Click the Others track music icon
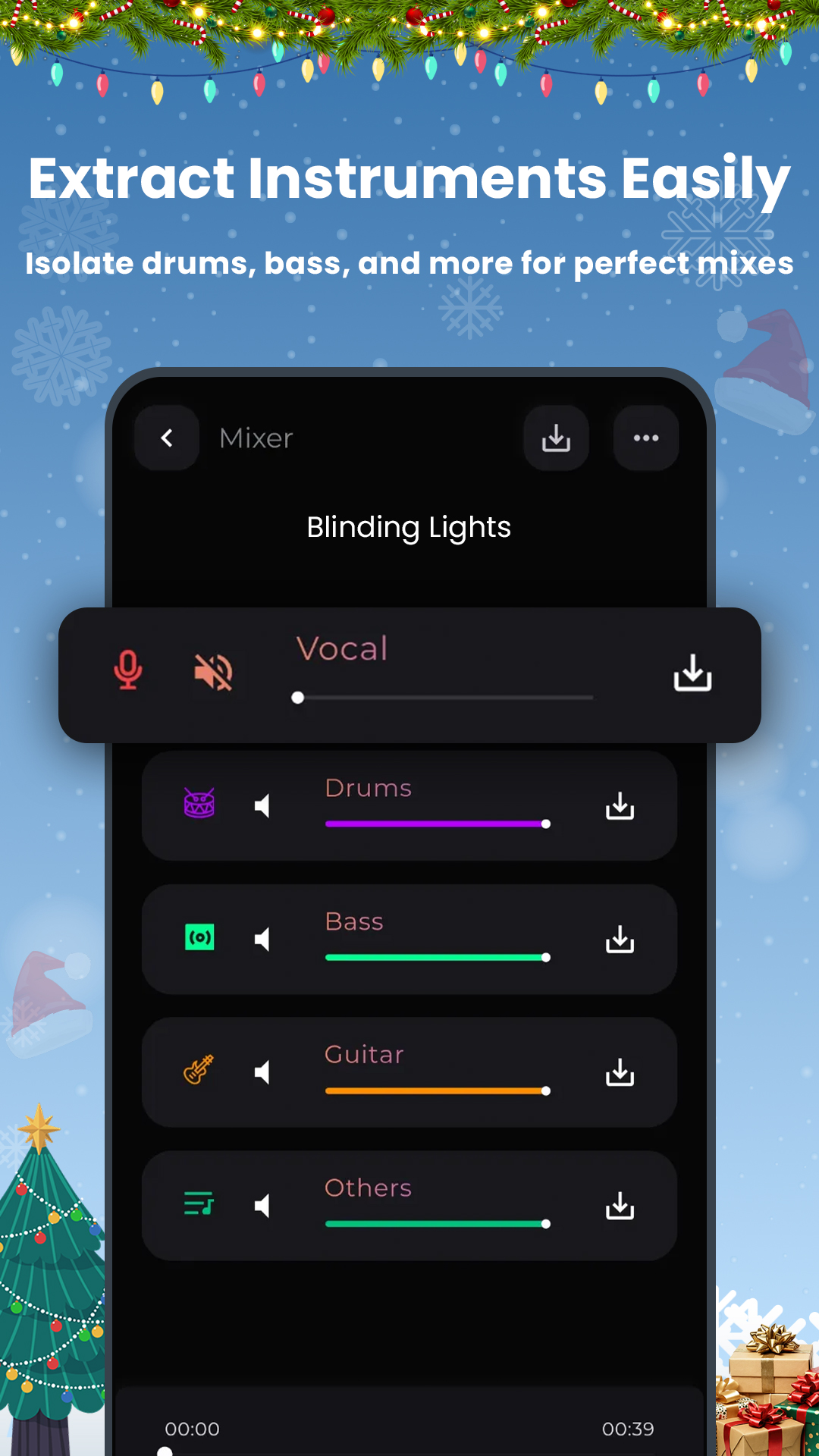Image resolution: width=819 pixels, height=1456 pixels. (x=198, y=1205)
